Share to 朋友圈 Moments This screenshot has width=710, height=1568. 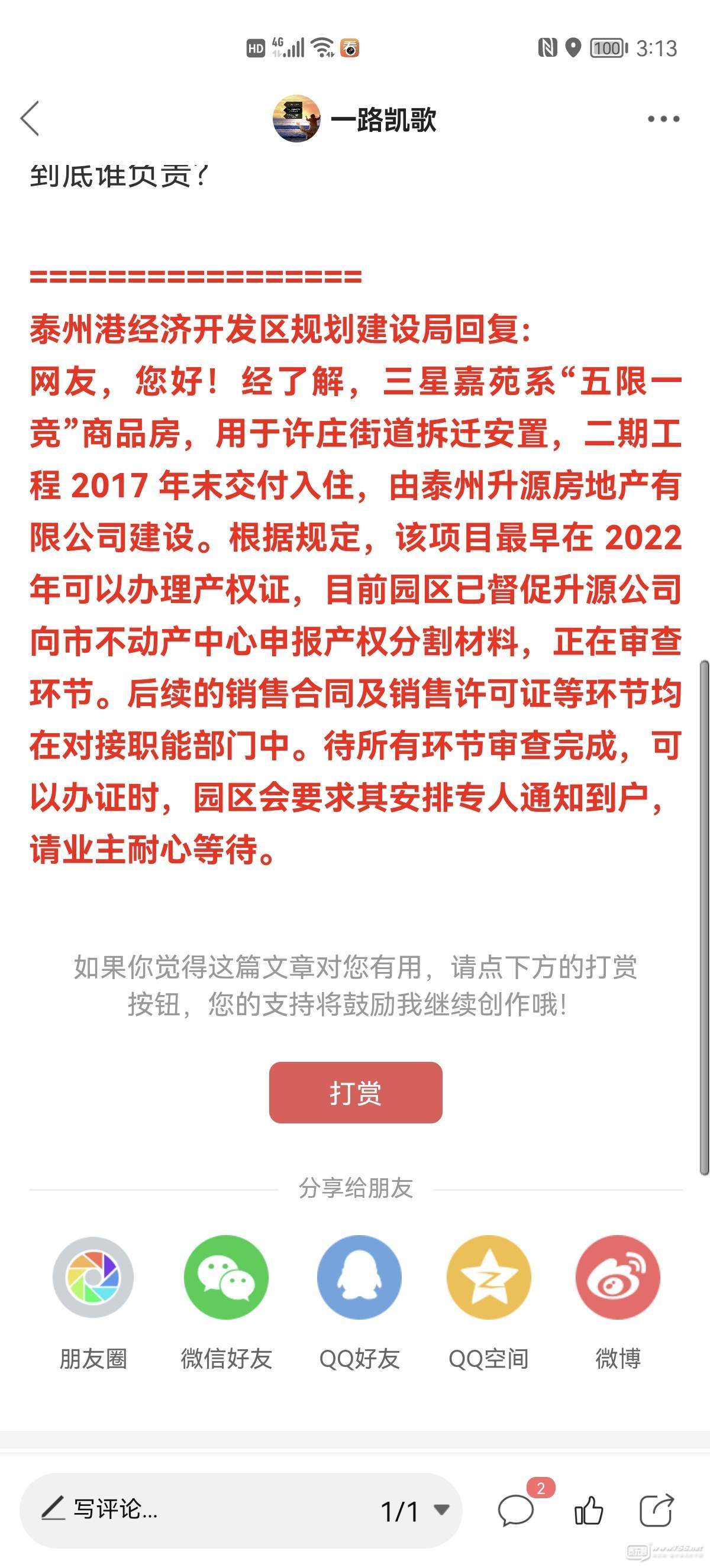pyautogui.click(x=93, y=1277)
